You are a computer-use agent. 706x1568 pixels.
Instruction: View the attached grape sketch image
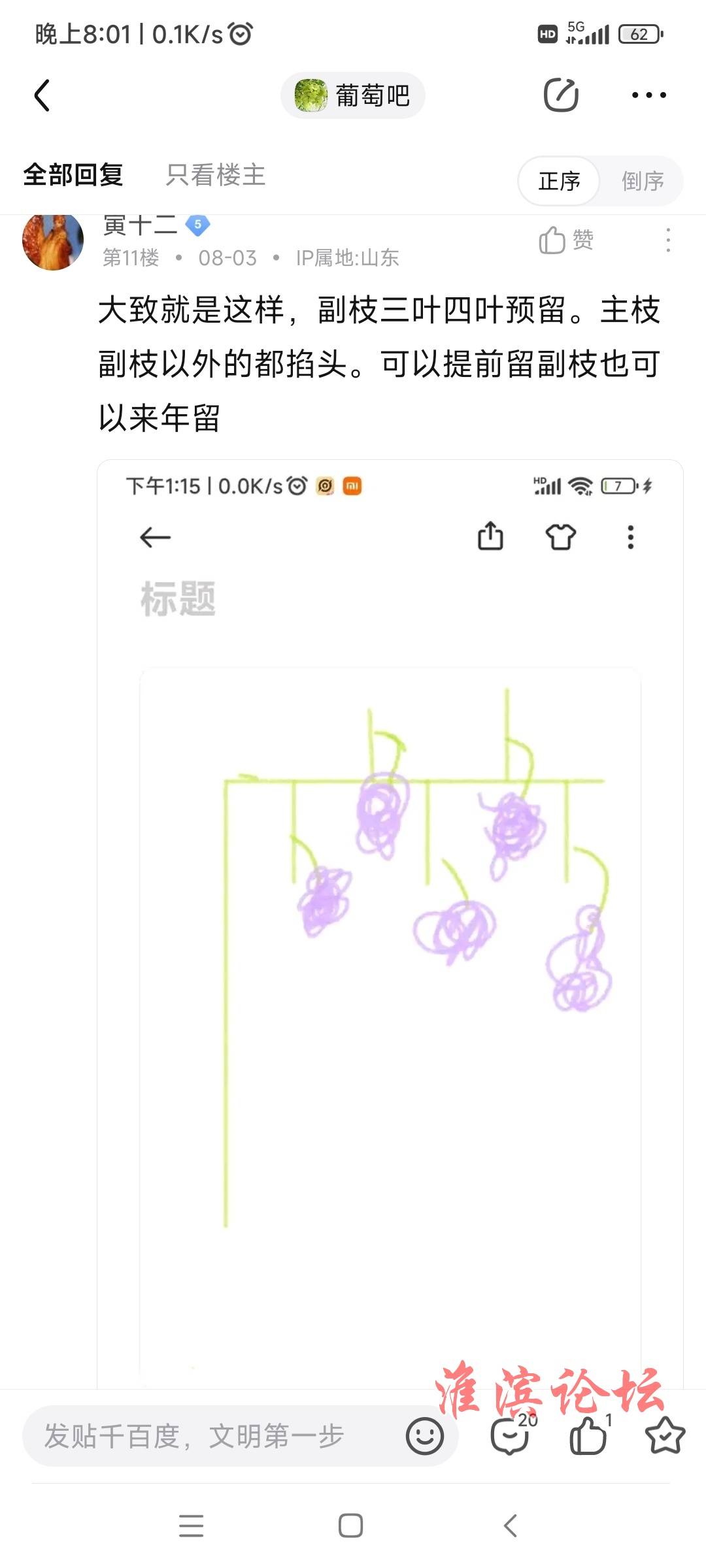(x=390, y=915)
